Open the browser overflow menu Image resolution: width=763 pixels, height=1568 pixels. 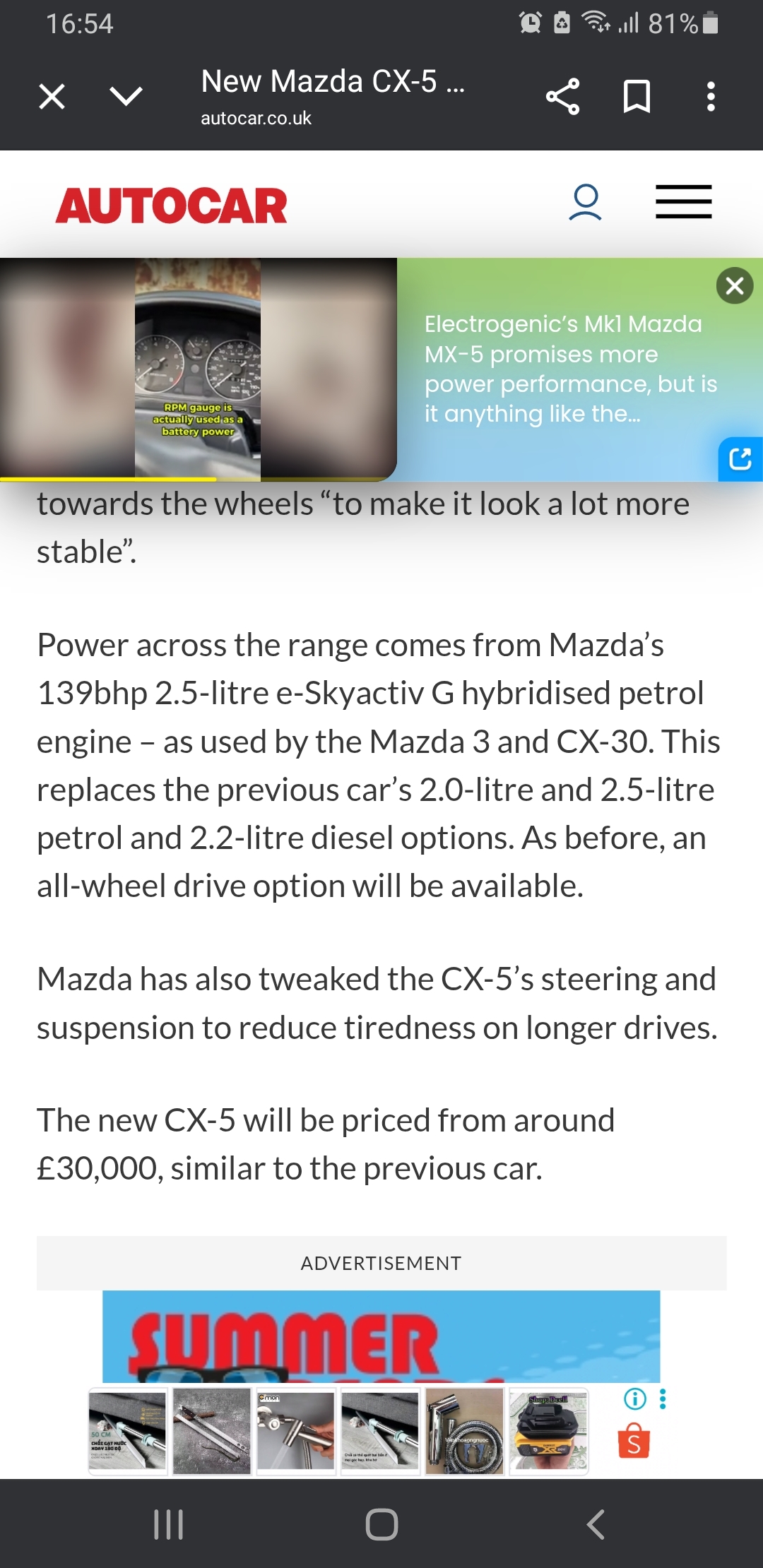click(x=711, y=96)
